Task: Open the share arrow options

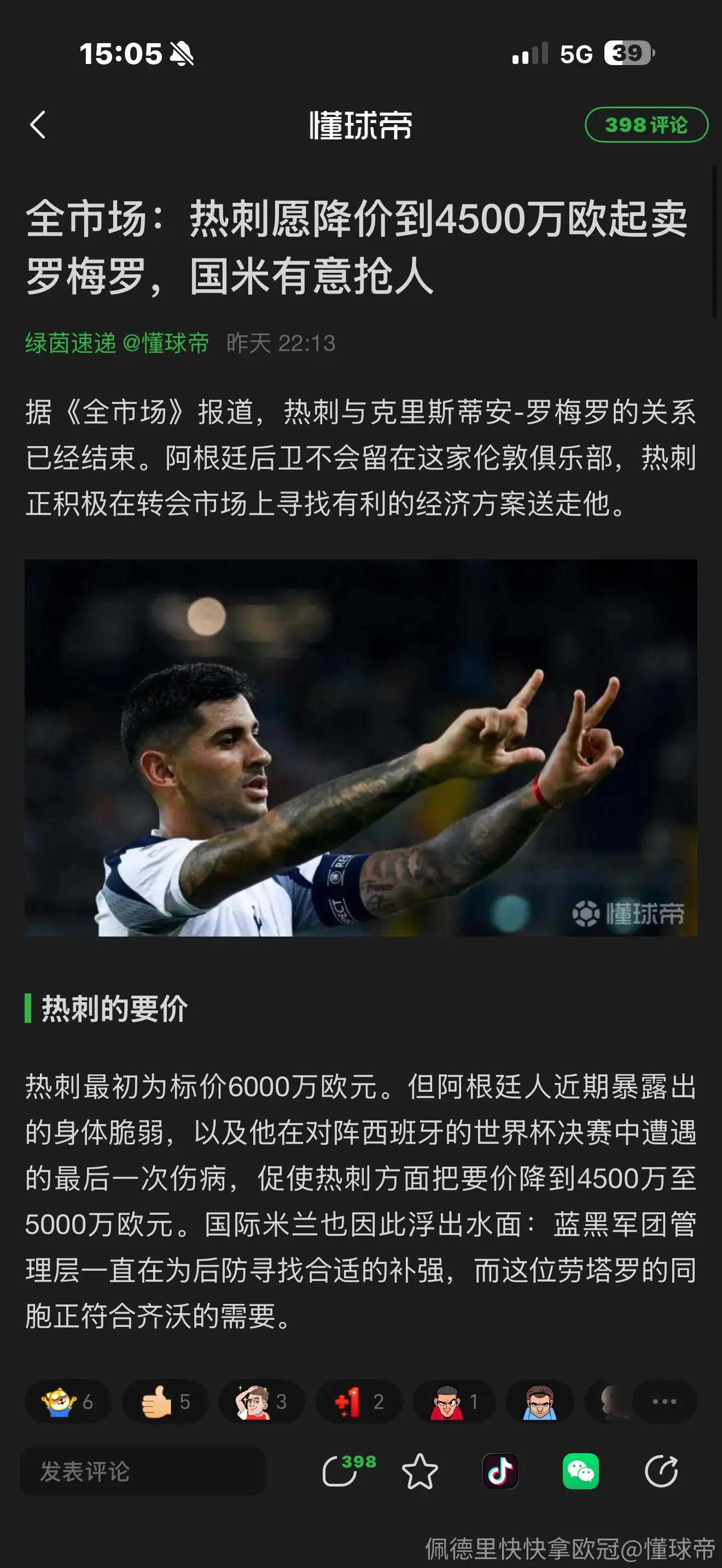Action: [661, 1471]
